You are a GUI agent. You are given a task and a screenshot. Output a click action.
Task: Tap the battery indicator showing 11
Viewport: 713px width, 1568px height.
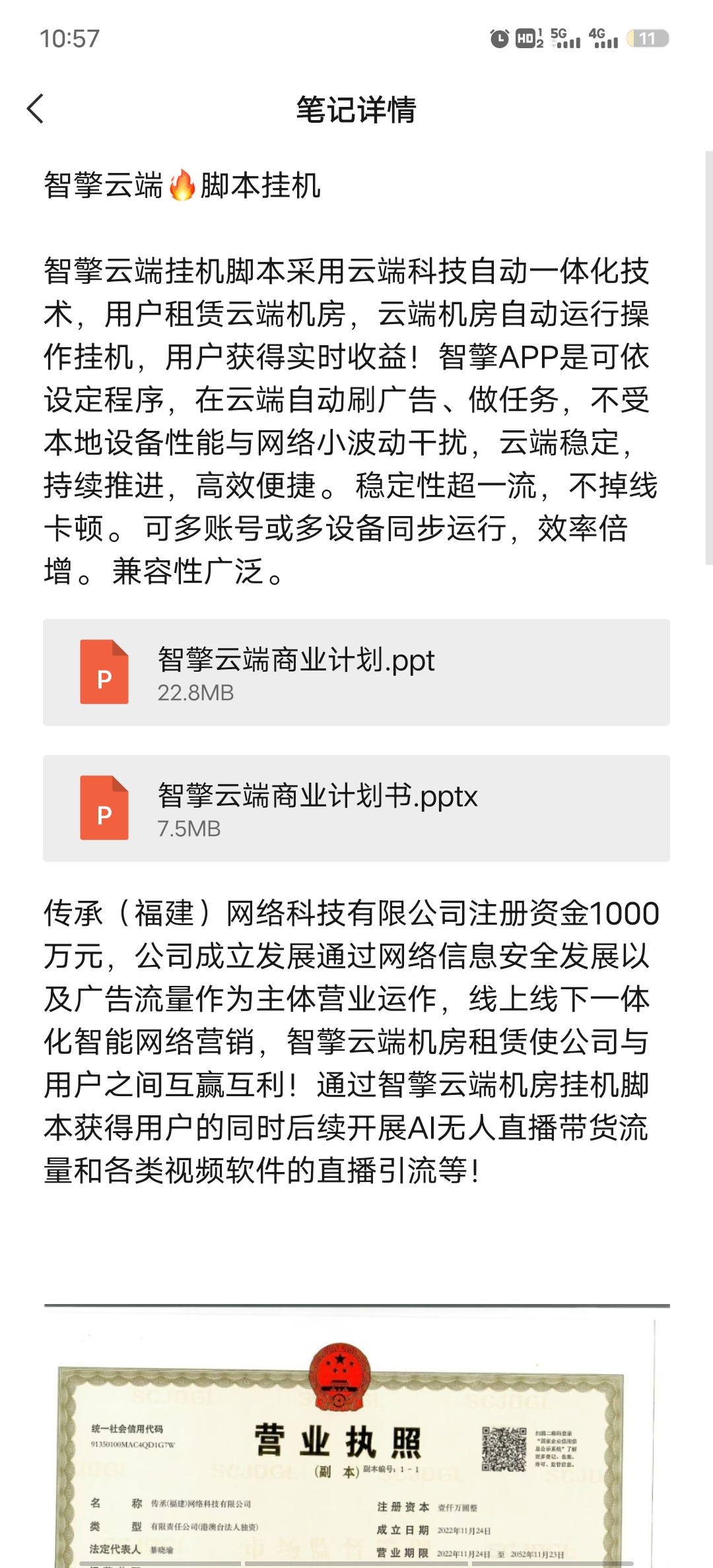point(648,40)
